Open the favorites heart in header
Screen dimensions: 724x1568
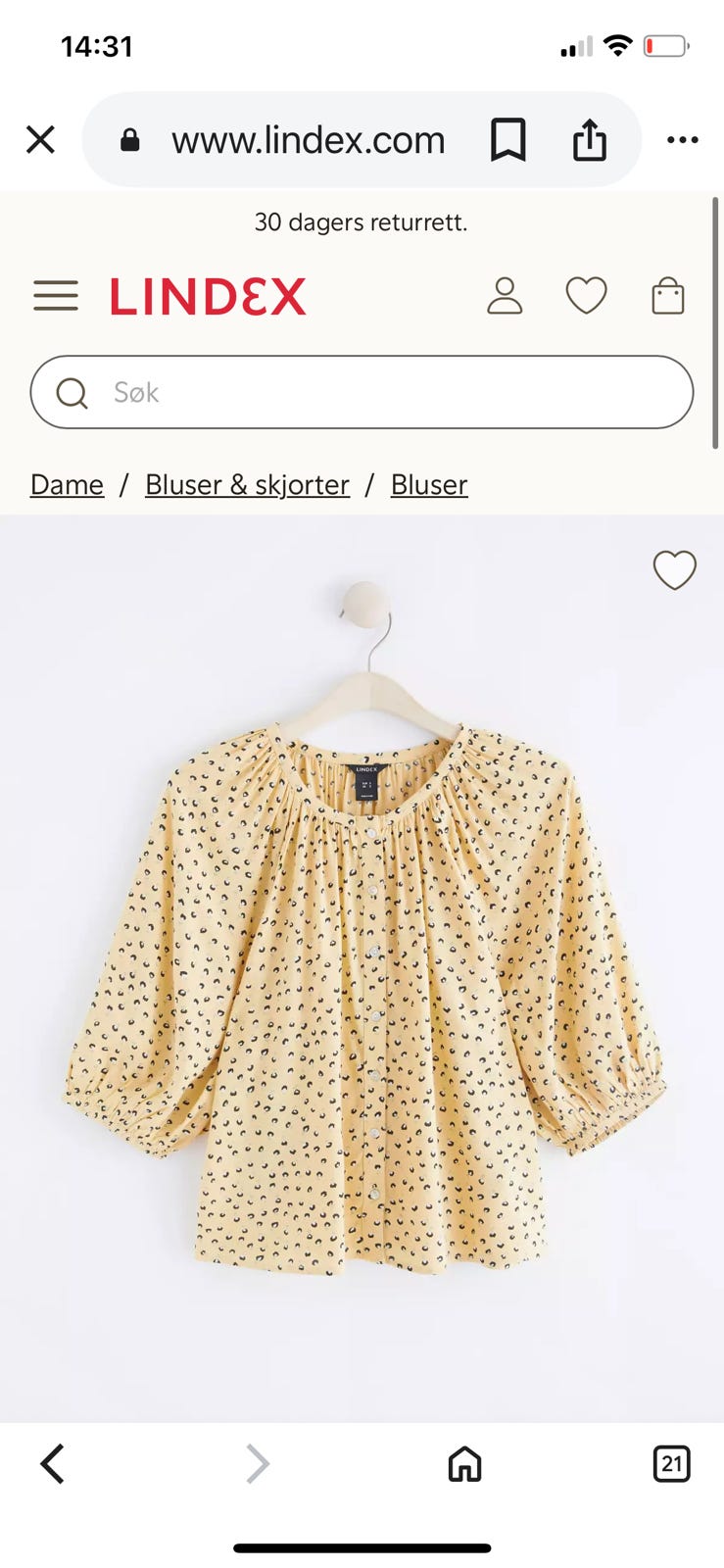[x=586, y=296]
